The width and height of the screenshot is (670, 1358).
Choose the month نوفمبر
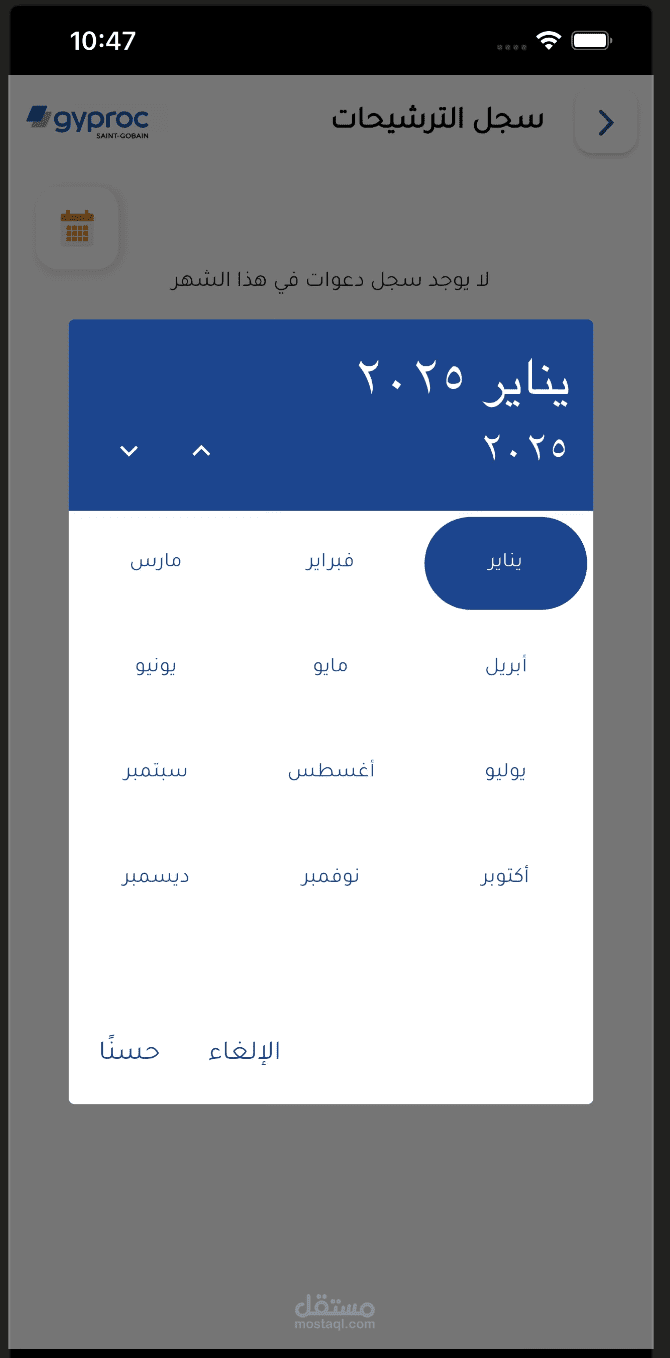click(330, 877)
